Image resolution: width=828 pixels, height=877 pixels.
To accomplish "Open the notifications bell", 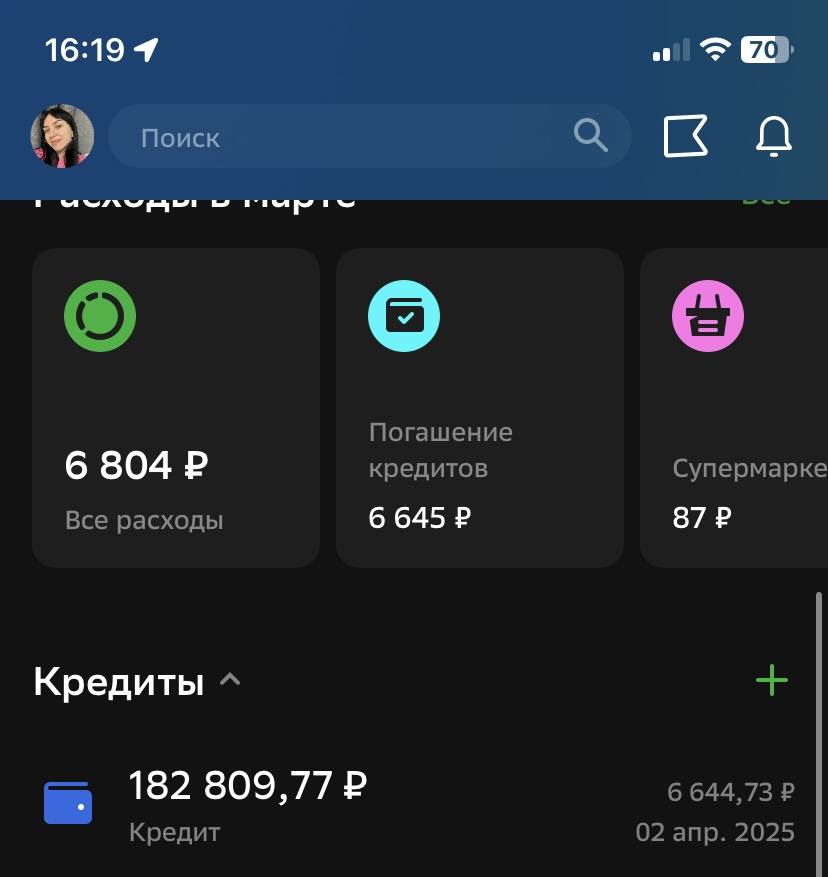I will tap(773, 136).
